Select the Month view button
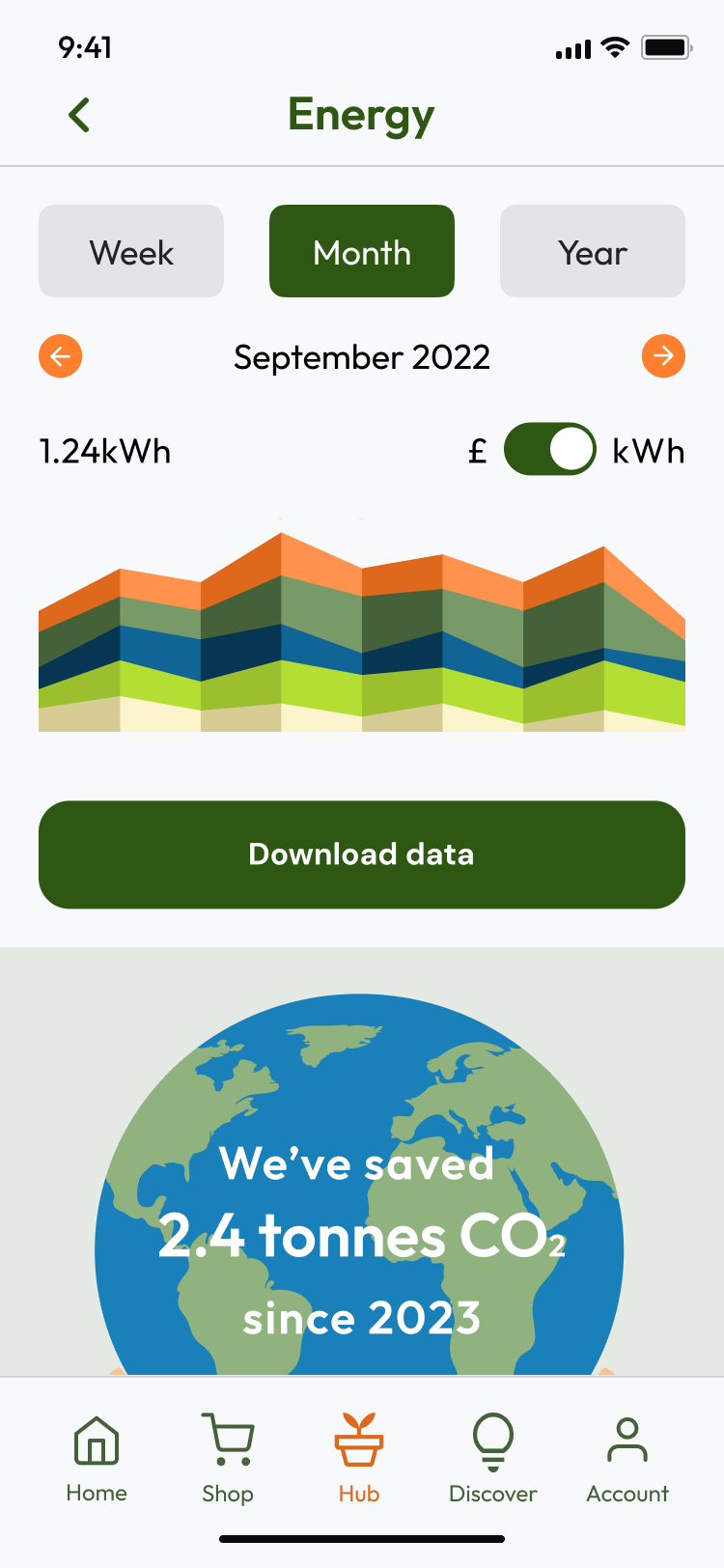This screenshot has width=724, height=1568. click(361, 251)
